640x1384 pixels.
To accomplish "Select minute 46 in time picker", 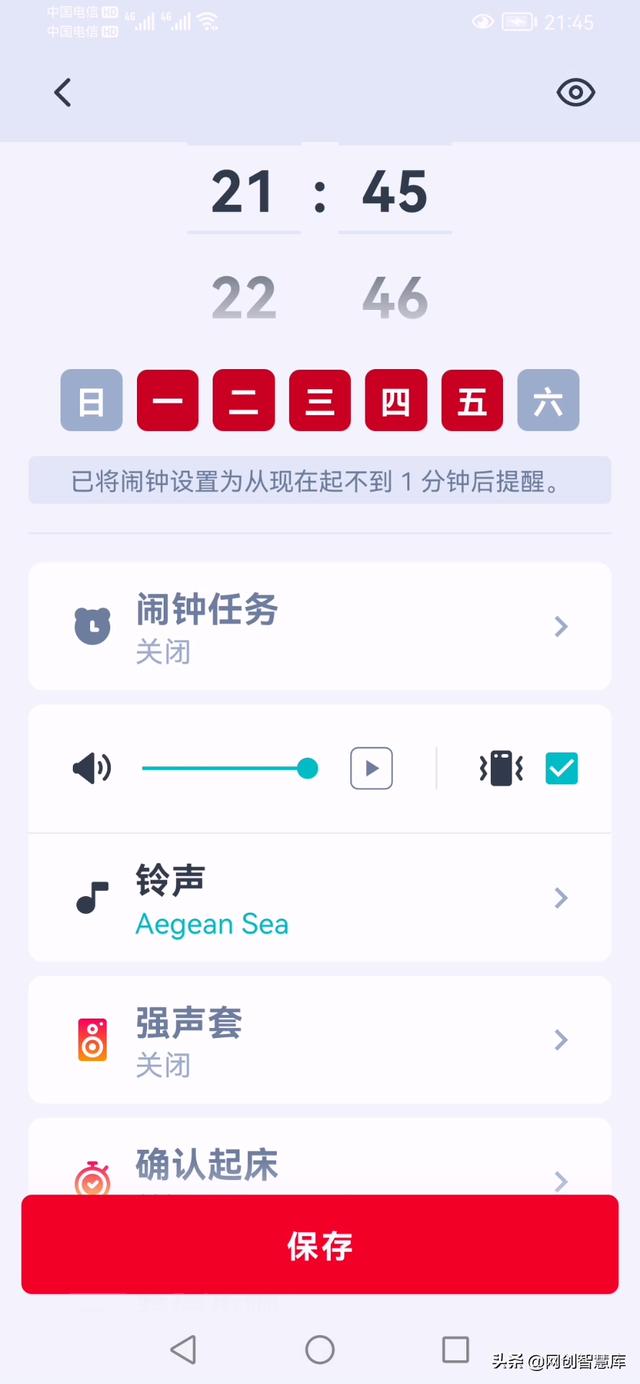I will (x=395, y=298).
